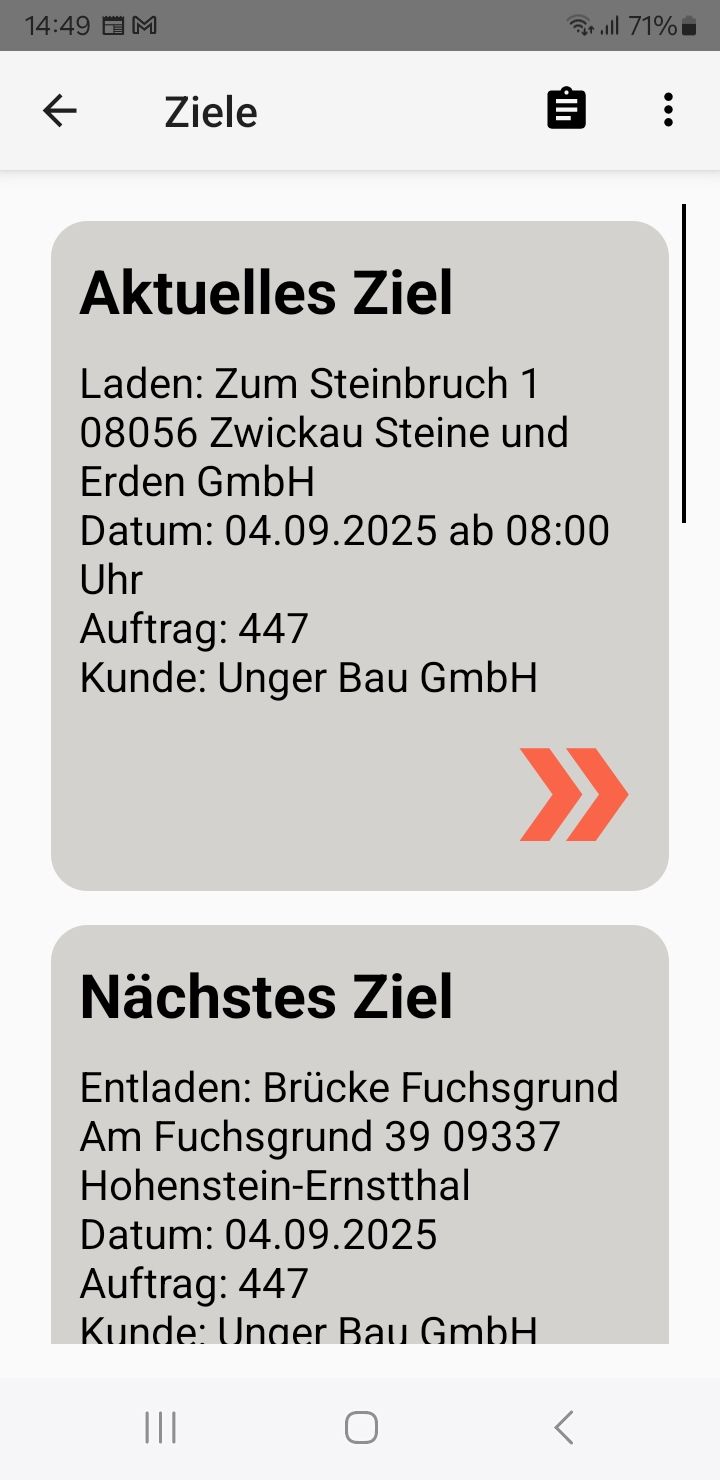
Task: Open the three-dot overflow menu
Action: [x=667, y=110]
